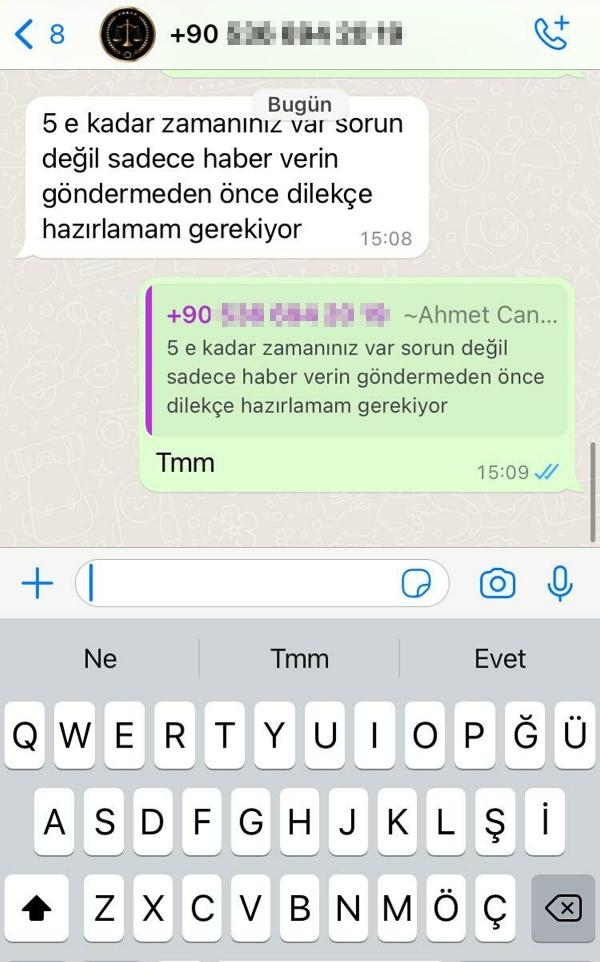The width and height of the screenshot is (600, 962).
Task: Open the attachment plus menu
Action: (37, 583)
